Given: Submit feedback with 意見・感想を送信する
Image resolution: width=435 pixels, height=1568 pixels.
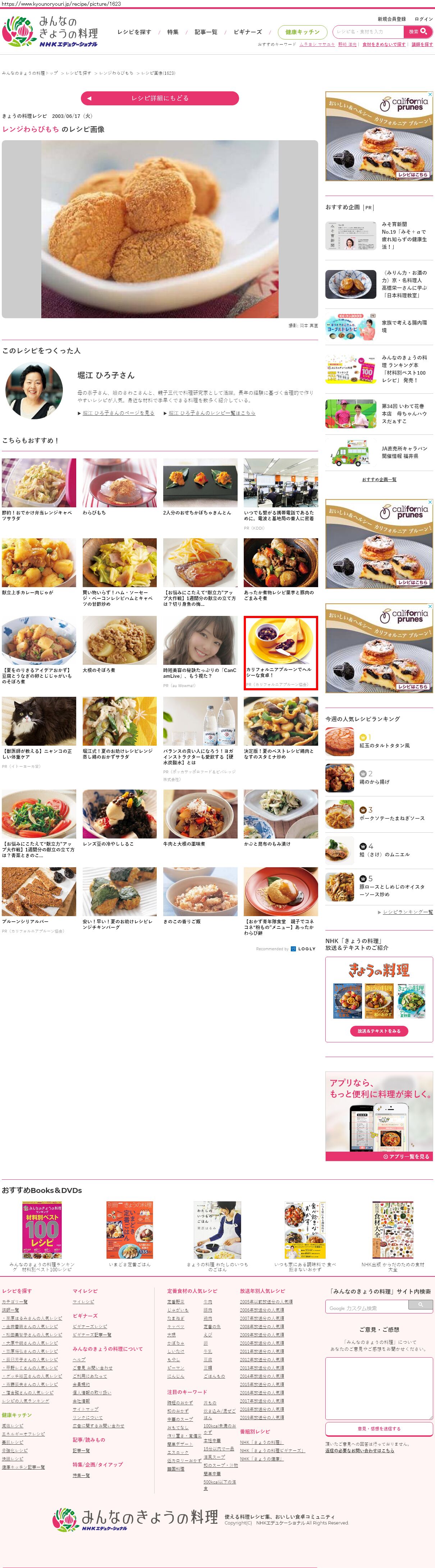Looking at the screenshot, I should click(x=379, y=1428).
